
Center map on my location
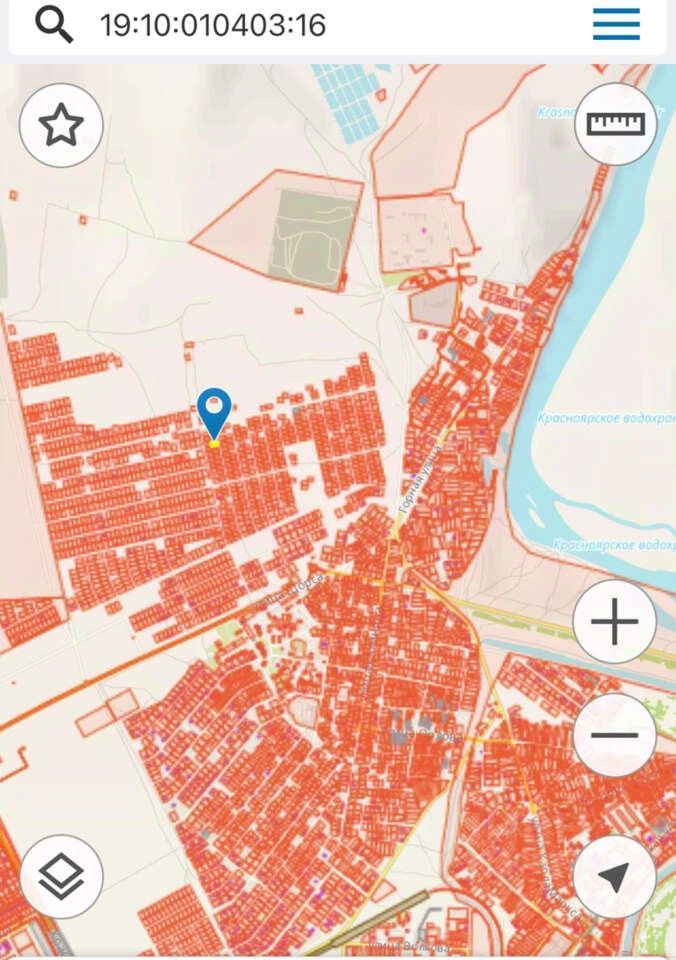click(x=614, y=877)
